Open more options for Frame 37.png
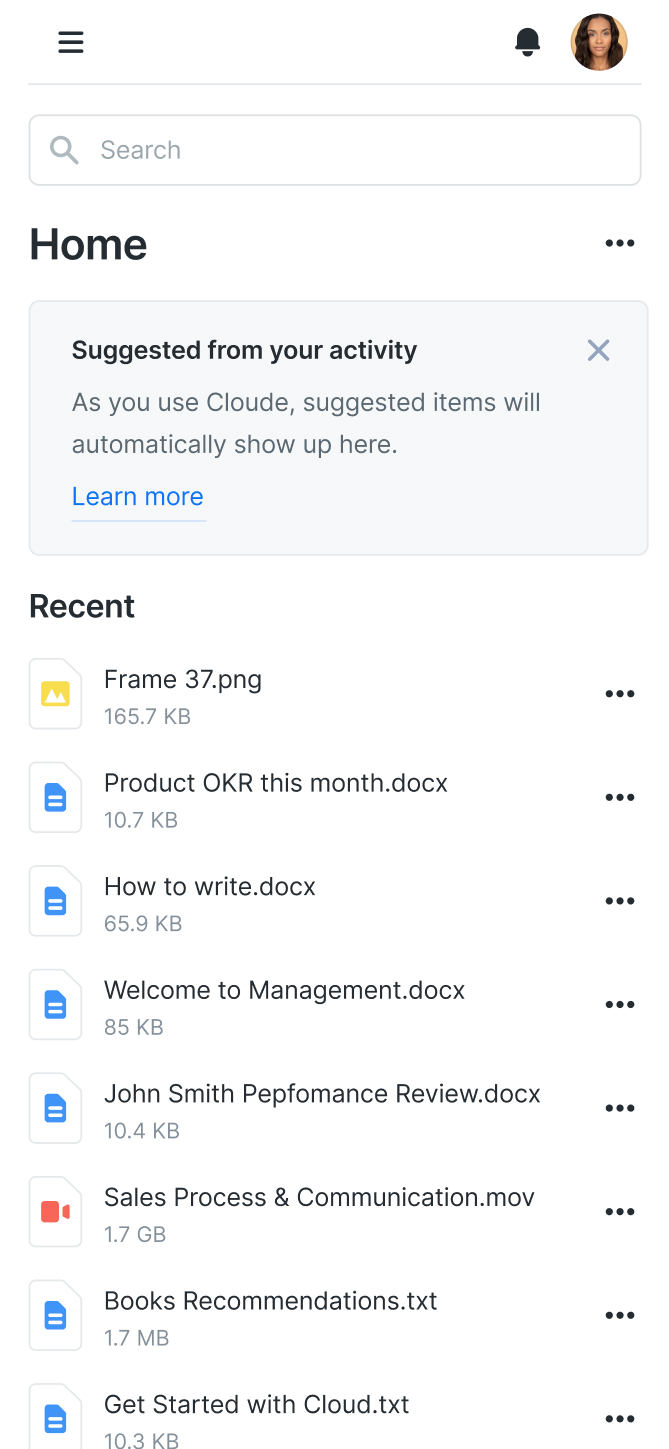 pyautogui.click(x=619, y=694)
